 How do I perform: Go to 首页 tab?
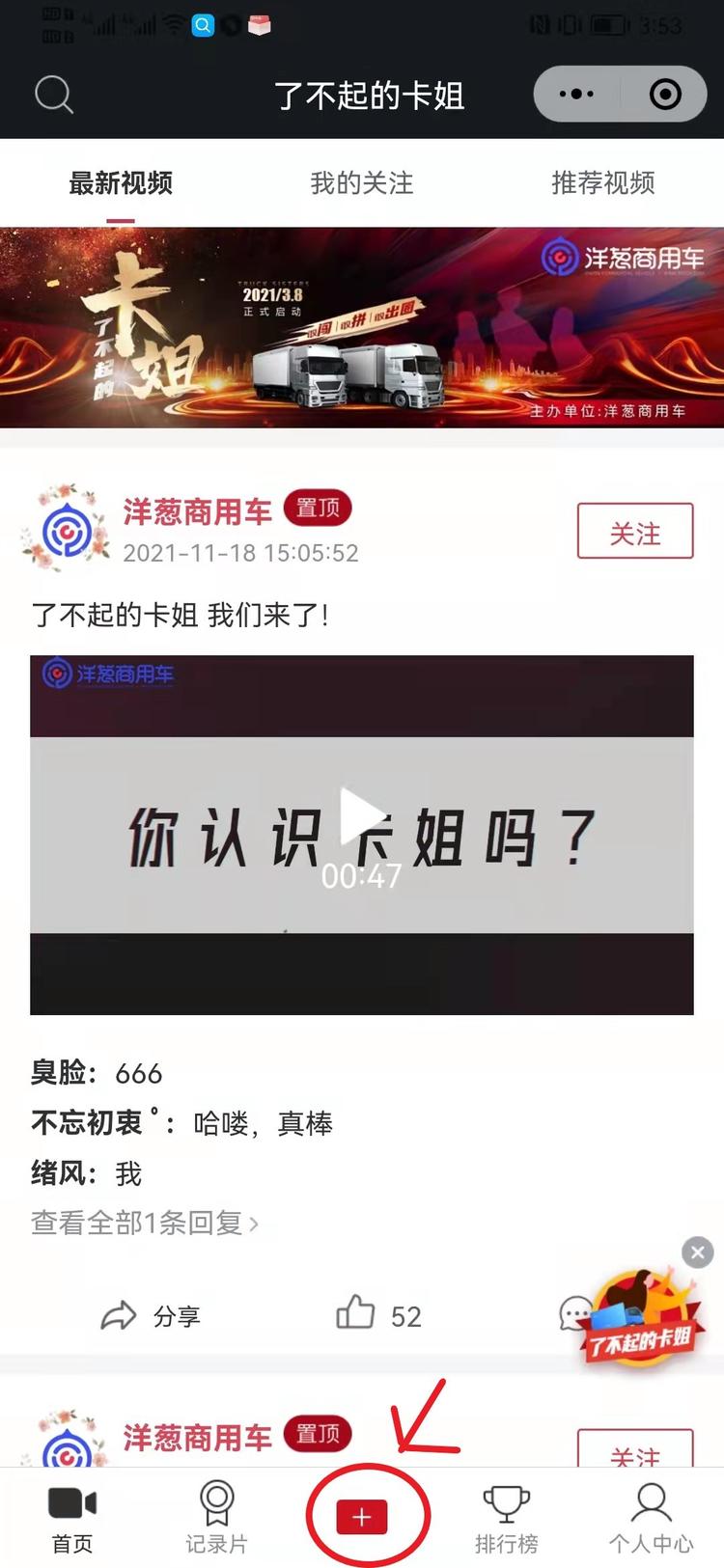[72, 1519]
